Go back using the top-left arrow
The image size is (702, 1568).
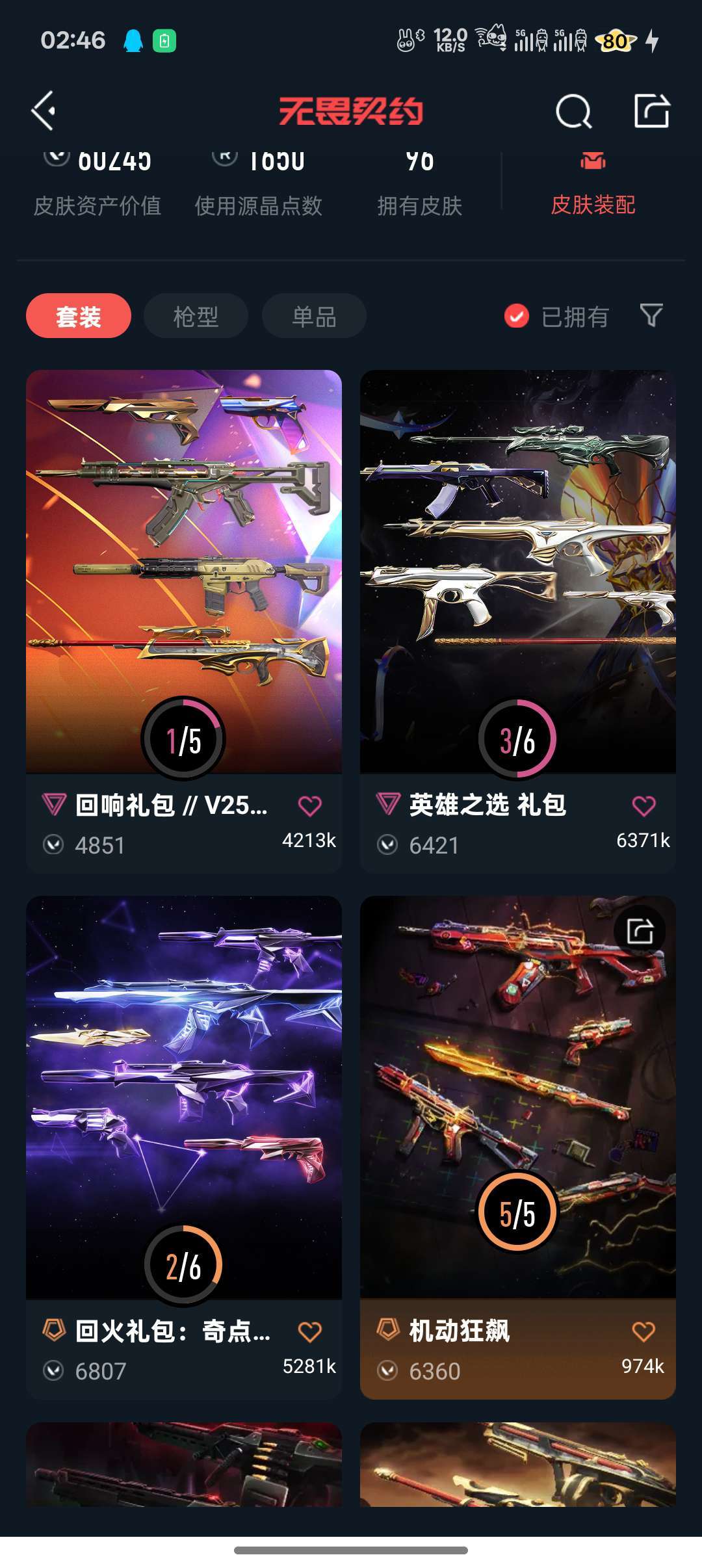(44, 111)
